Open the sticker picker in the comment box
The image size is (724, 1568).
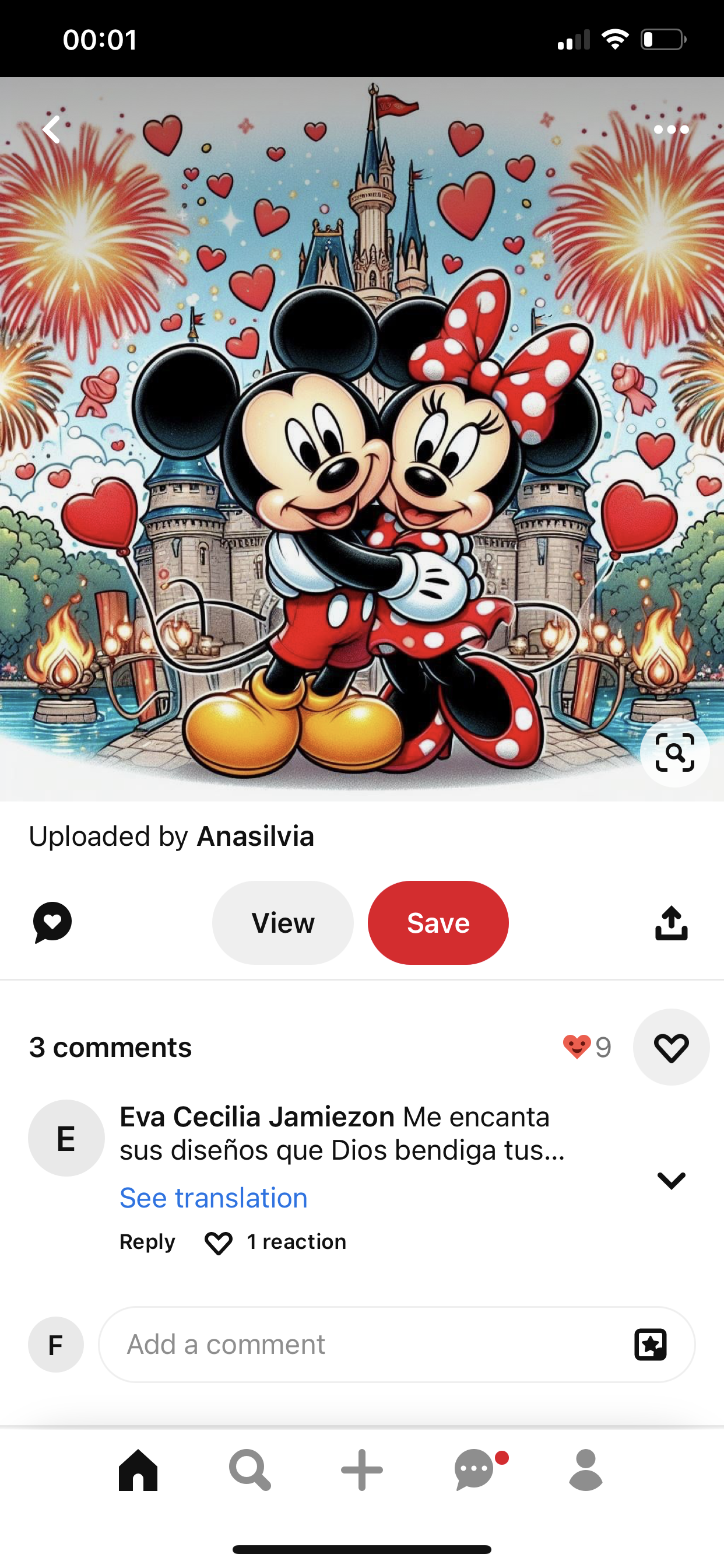(x=651, y=1345)
